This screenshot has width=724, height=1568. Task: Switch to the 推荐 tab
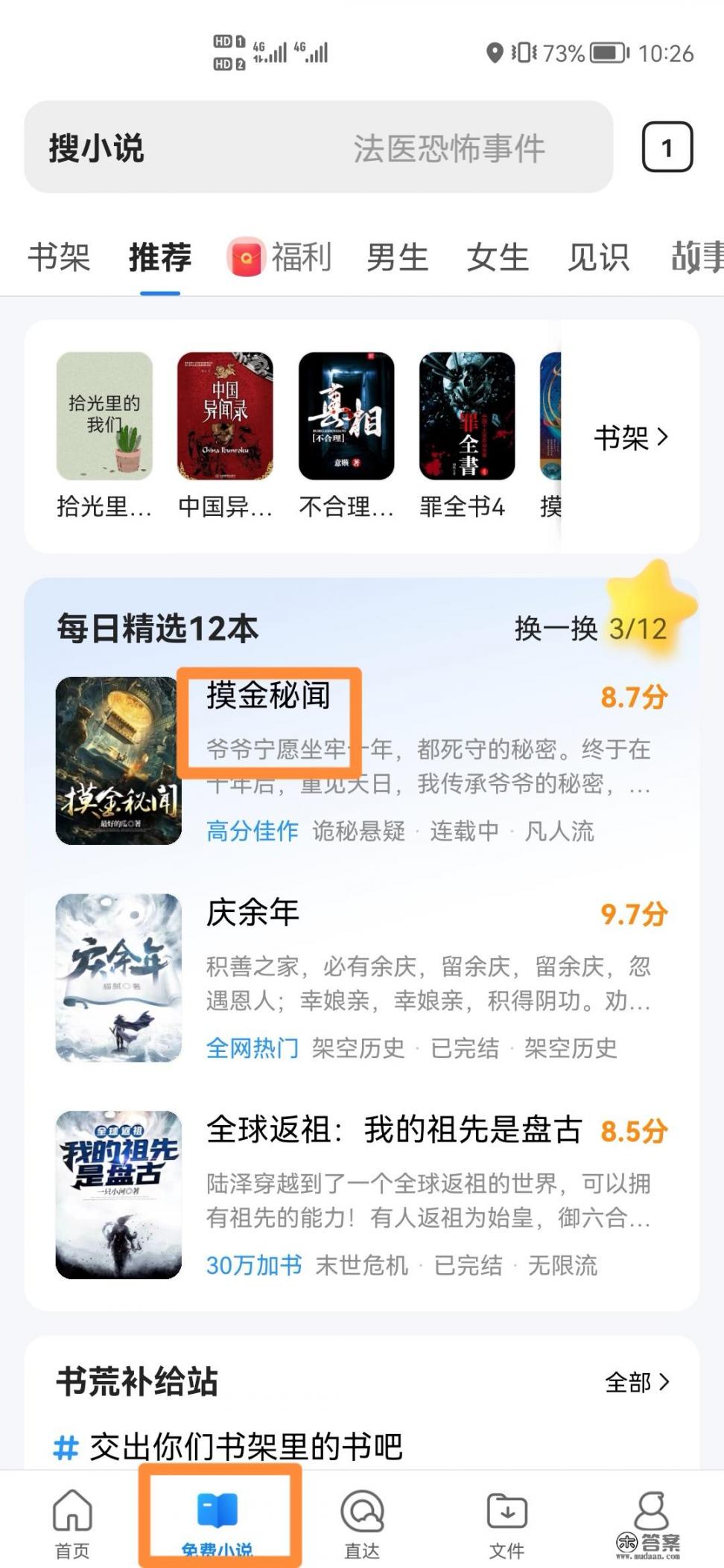(159, 257)
